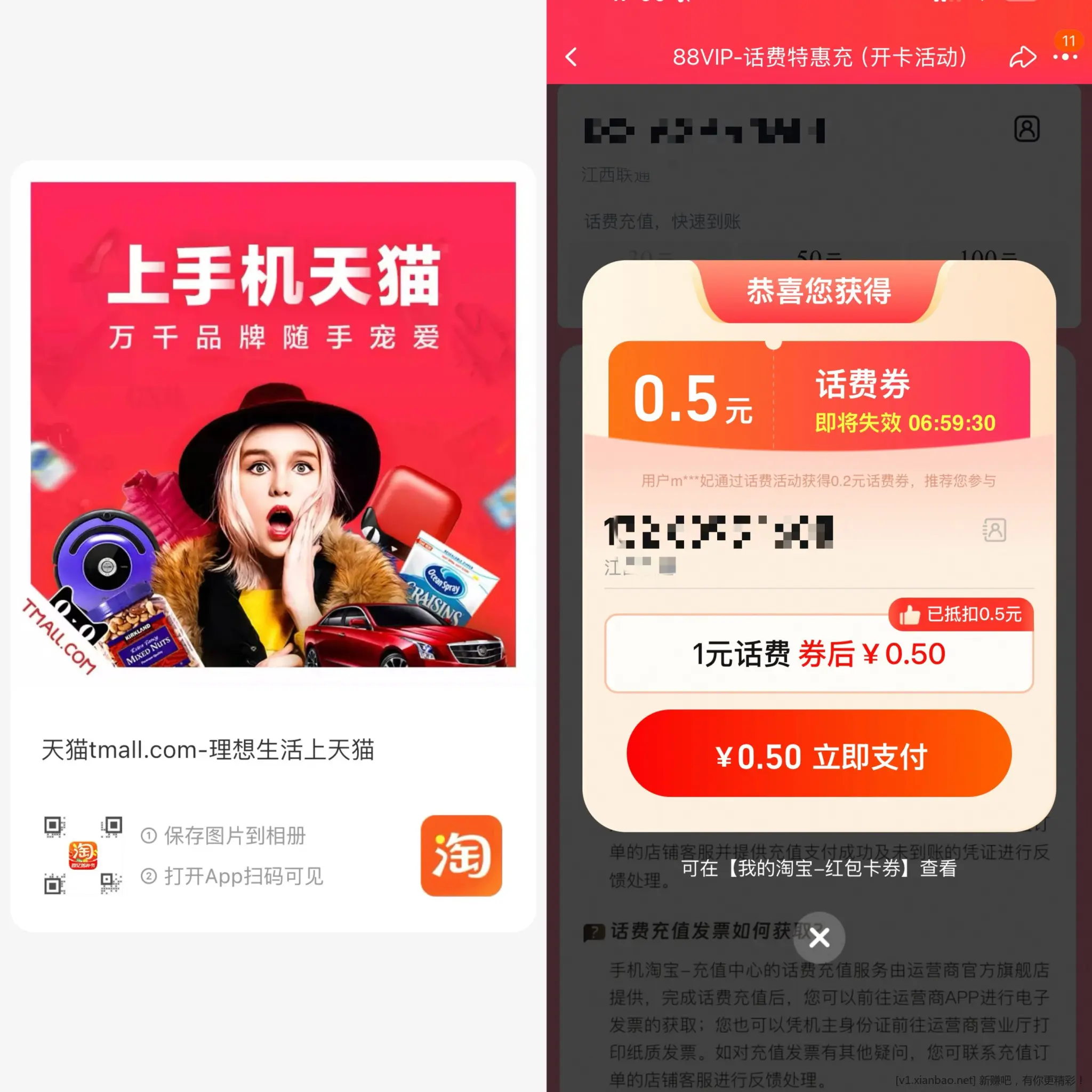The image size is (1092, 1092).
Task: Close the coupon reward dialog
Action: (819, 938)
